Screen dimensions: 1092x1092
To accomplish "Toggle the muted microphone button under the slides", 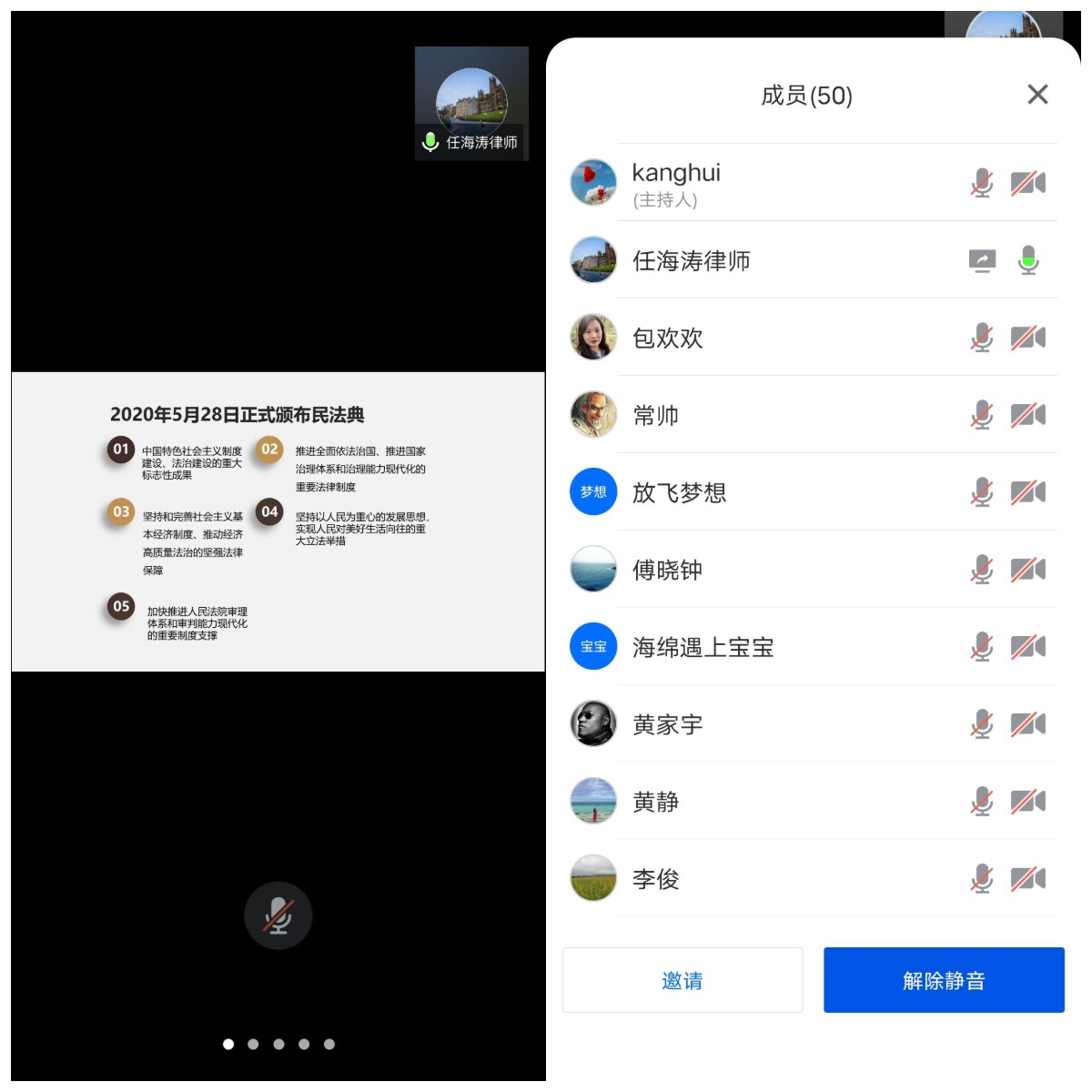I will pyautogui.click(x=278, y=915).
